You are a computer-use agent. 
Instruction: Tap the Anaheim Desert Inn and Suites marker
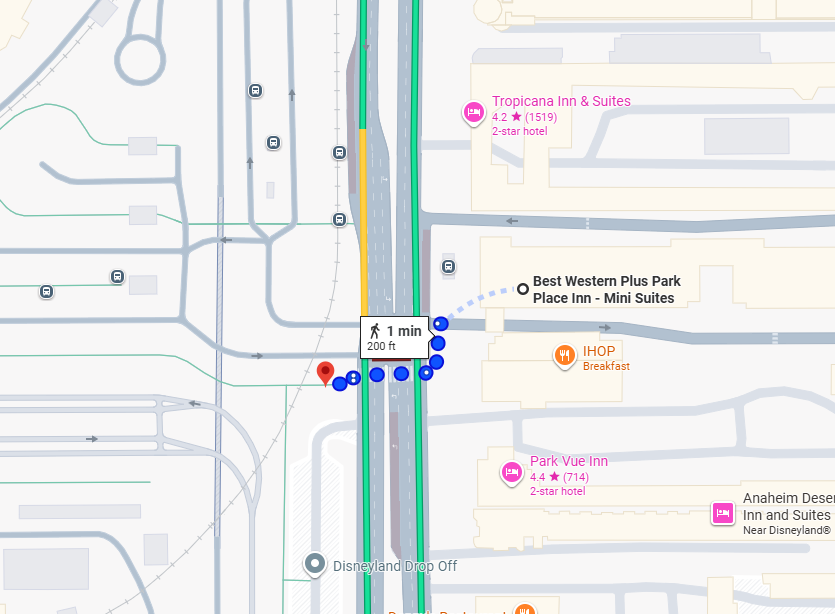pos(722,513)
